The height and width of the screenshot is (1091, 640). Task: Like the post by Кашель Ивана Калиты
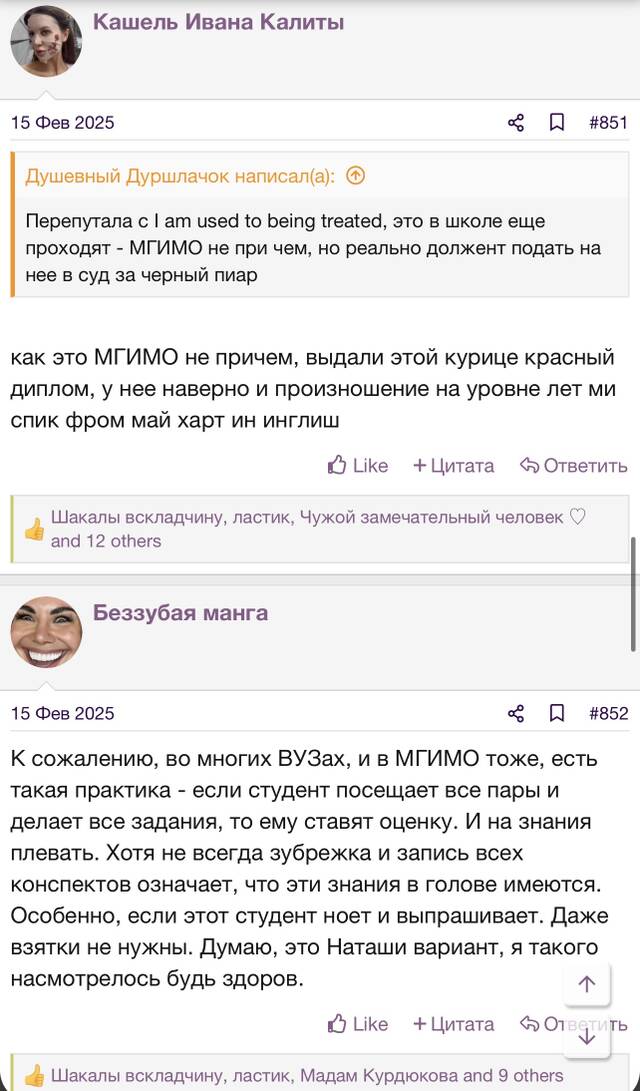tap(358, 465)
